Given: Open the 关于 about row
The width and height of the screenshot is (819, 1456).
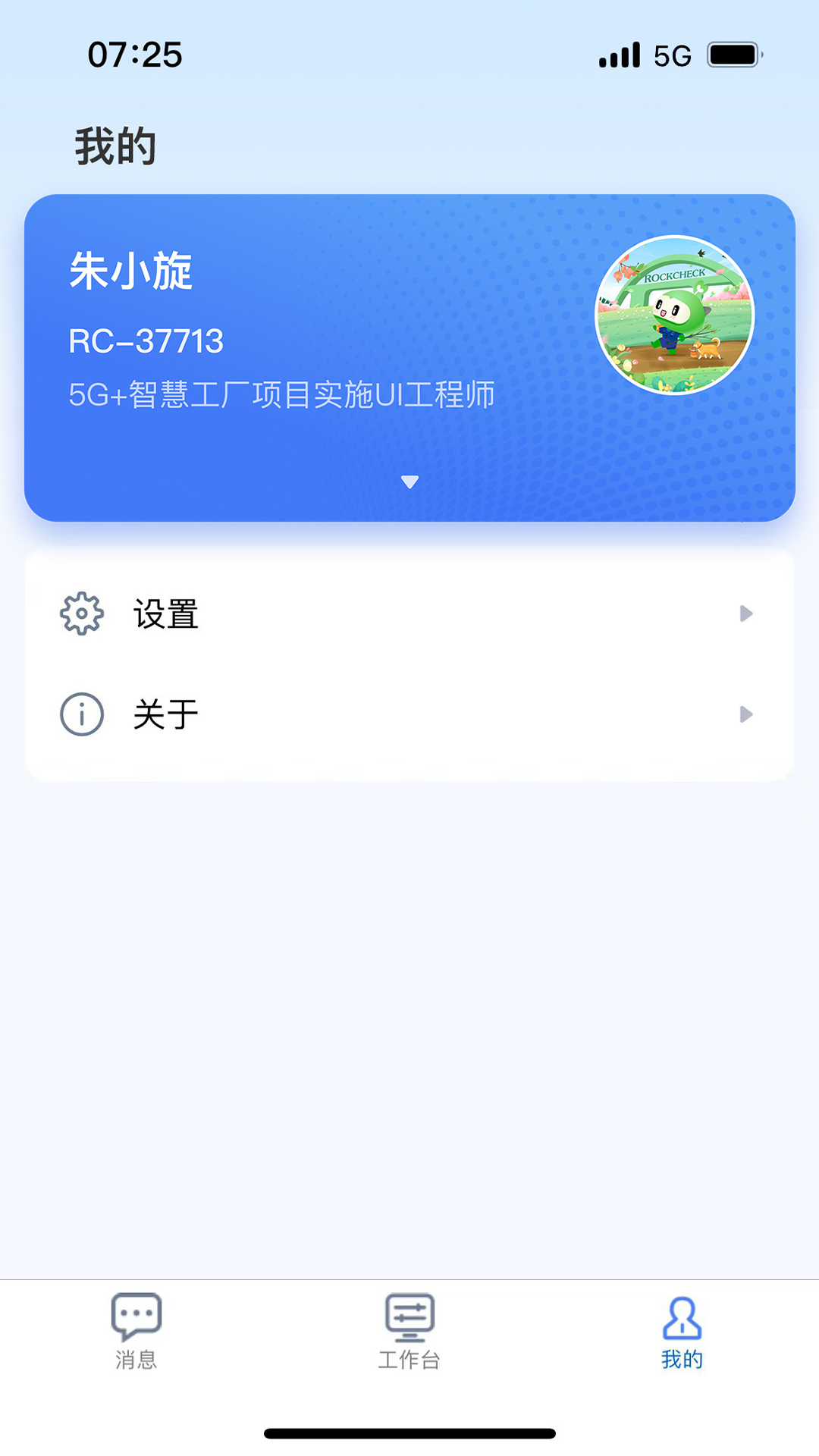Looking at the screenshot, I should click(x=409, y=714).
